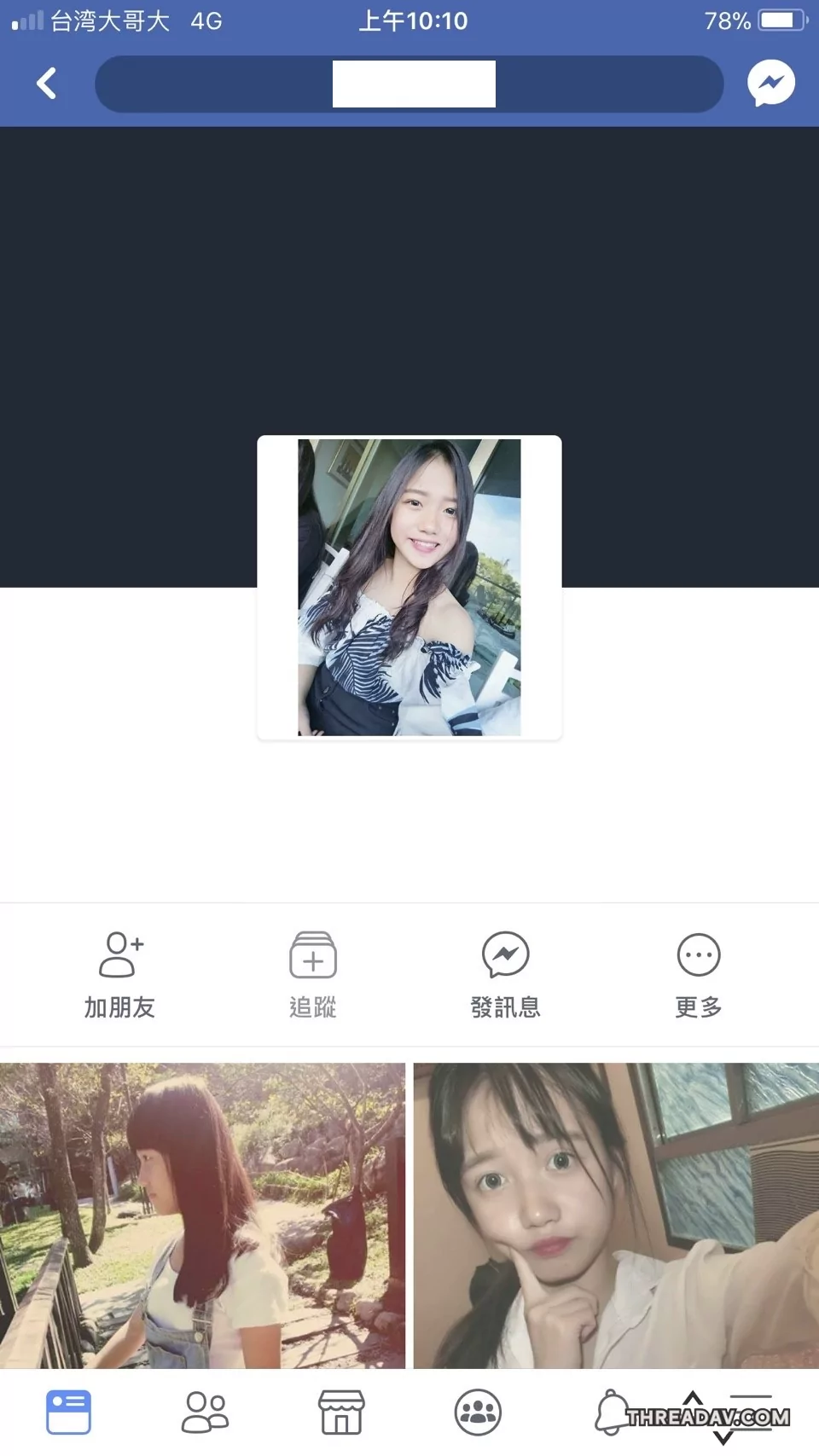Open the 更多 options menu

point(699,976)
